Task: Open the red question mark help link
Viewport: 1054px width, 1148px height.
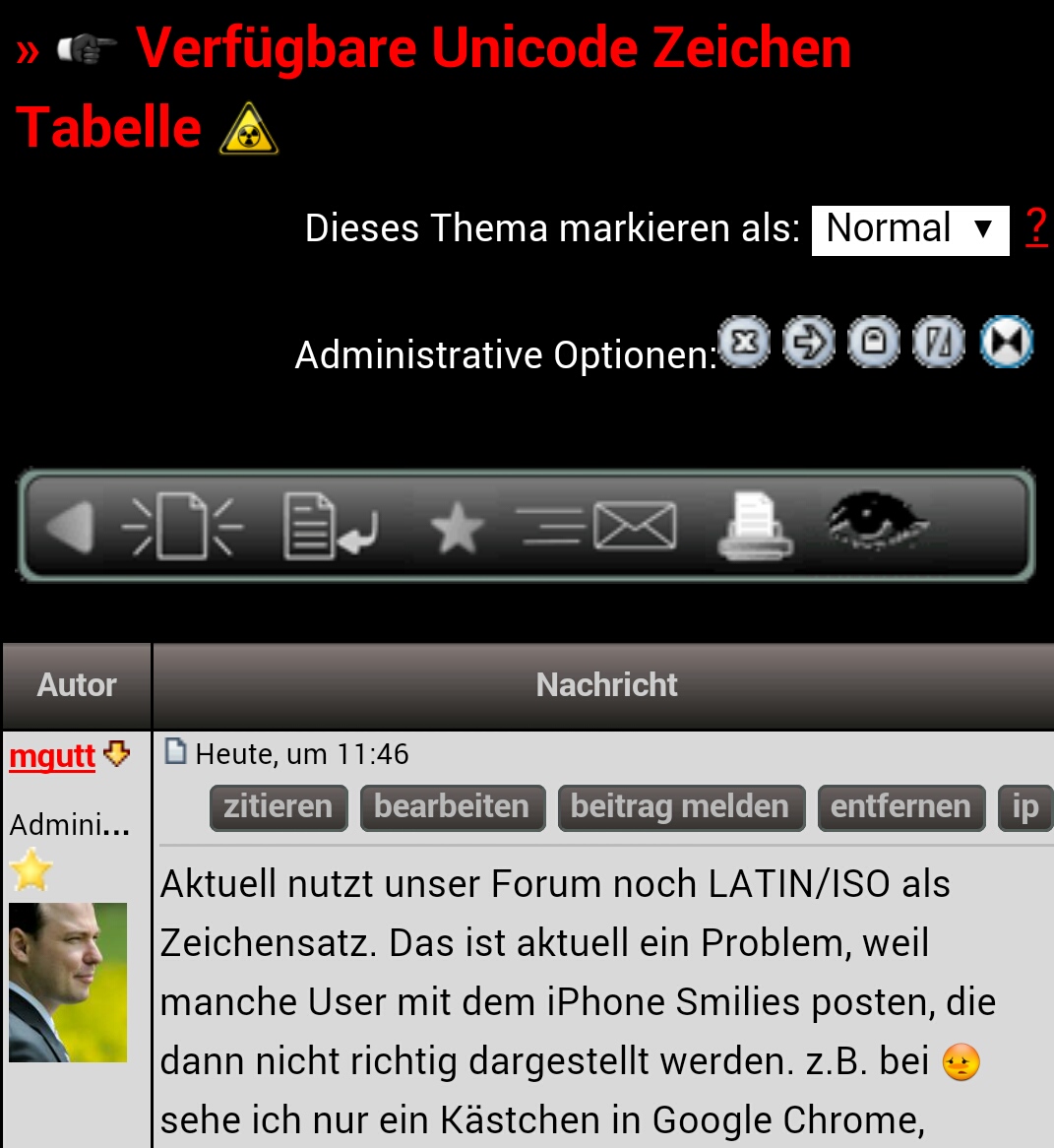Action: 1035,227
